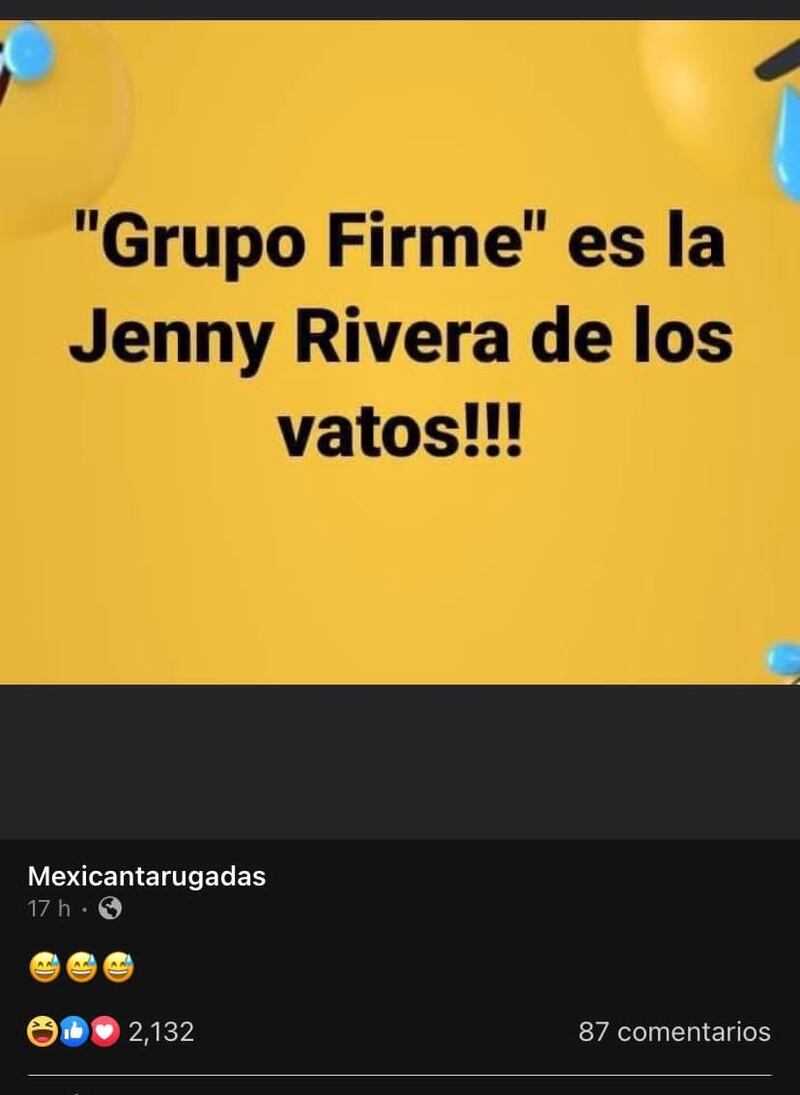Open the Mexicantarugadas page
Viewport: 800px width, 1095px height.
pyautogui.click(x=146, y=877)
